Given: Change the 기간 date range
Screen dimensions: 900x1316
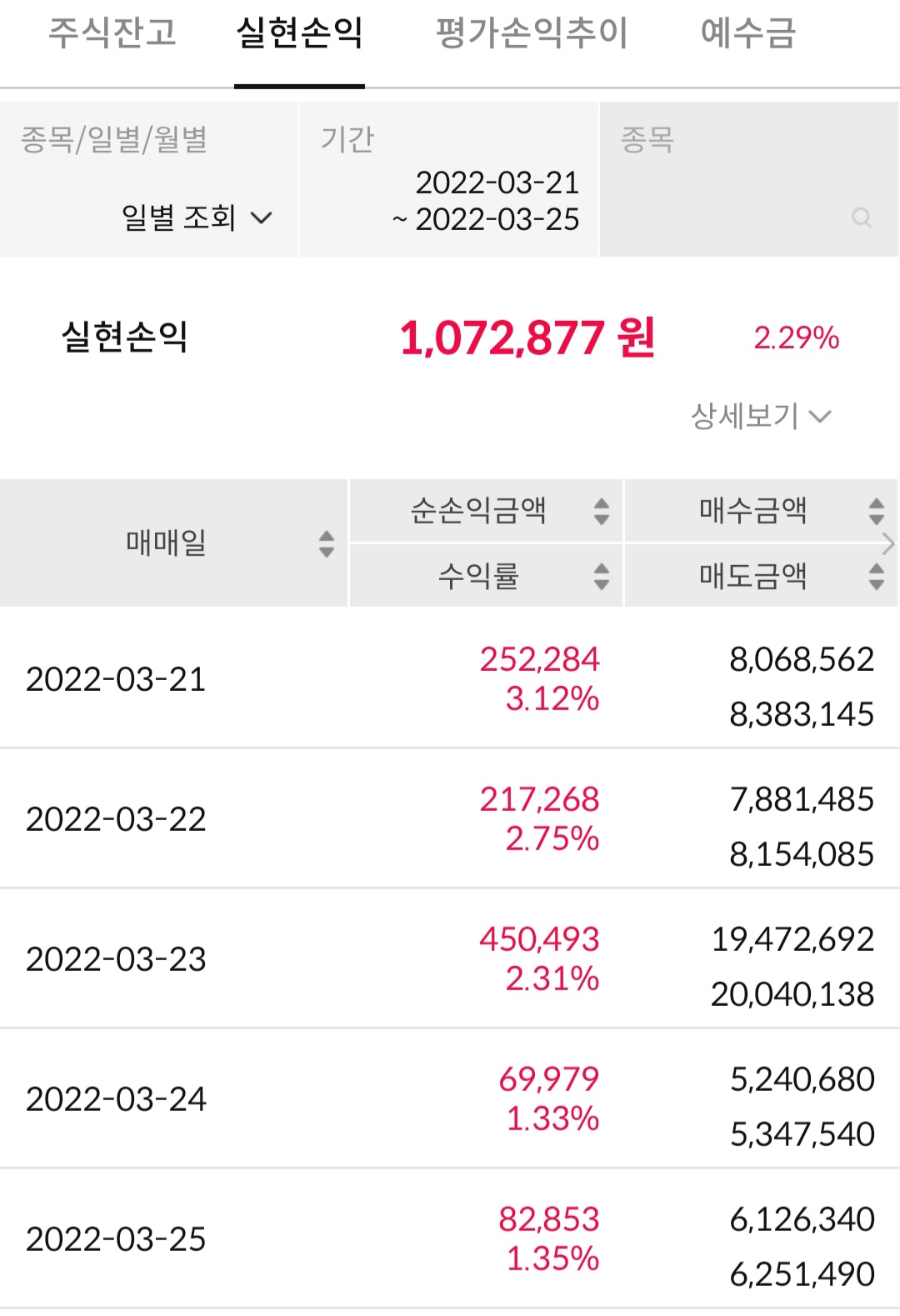Looking at the screenshot, I should click(486, 201).
